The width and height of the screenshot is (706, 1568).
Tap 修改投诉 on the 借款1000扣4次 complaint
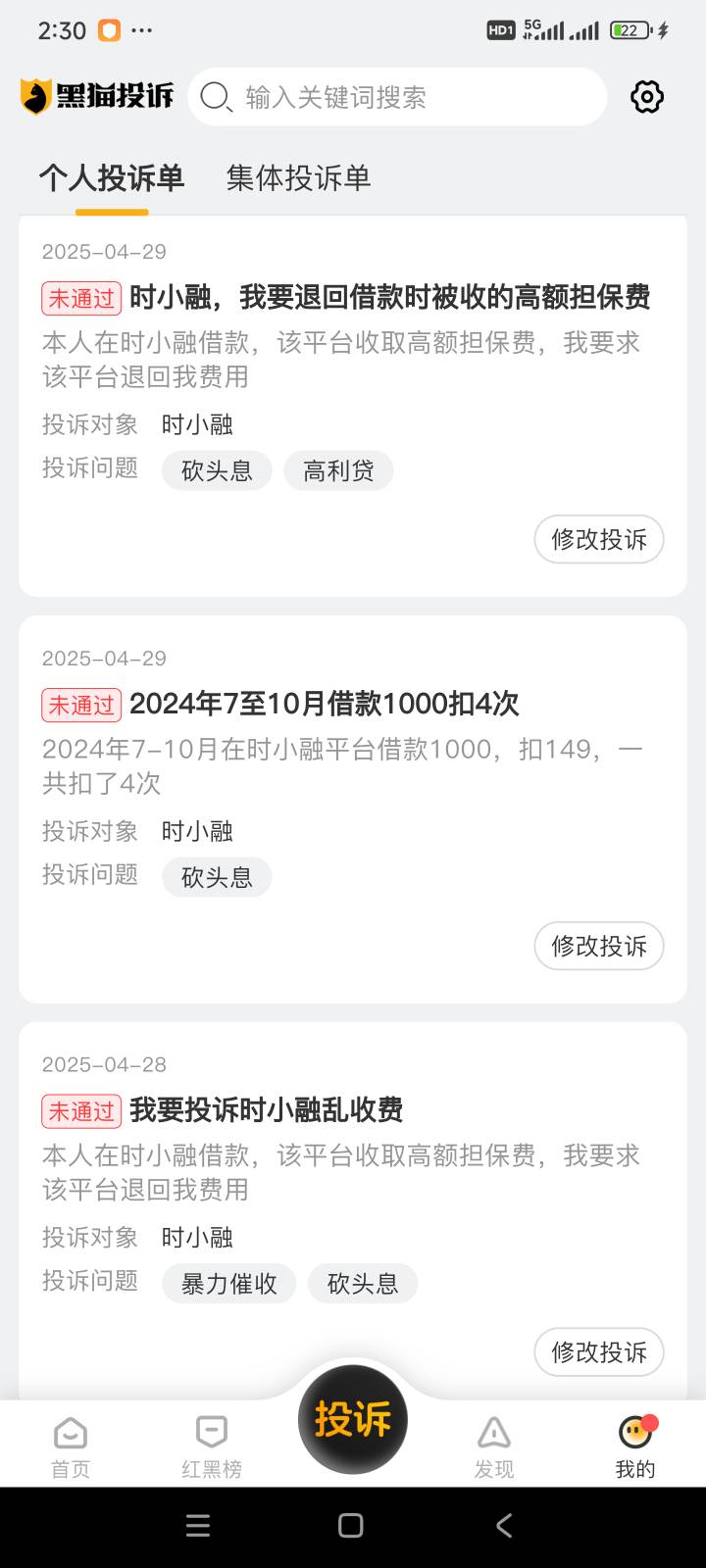pos(599,946)
